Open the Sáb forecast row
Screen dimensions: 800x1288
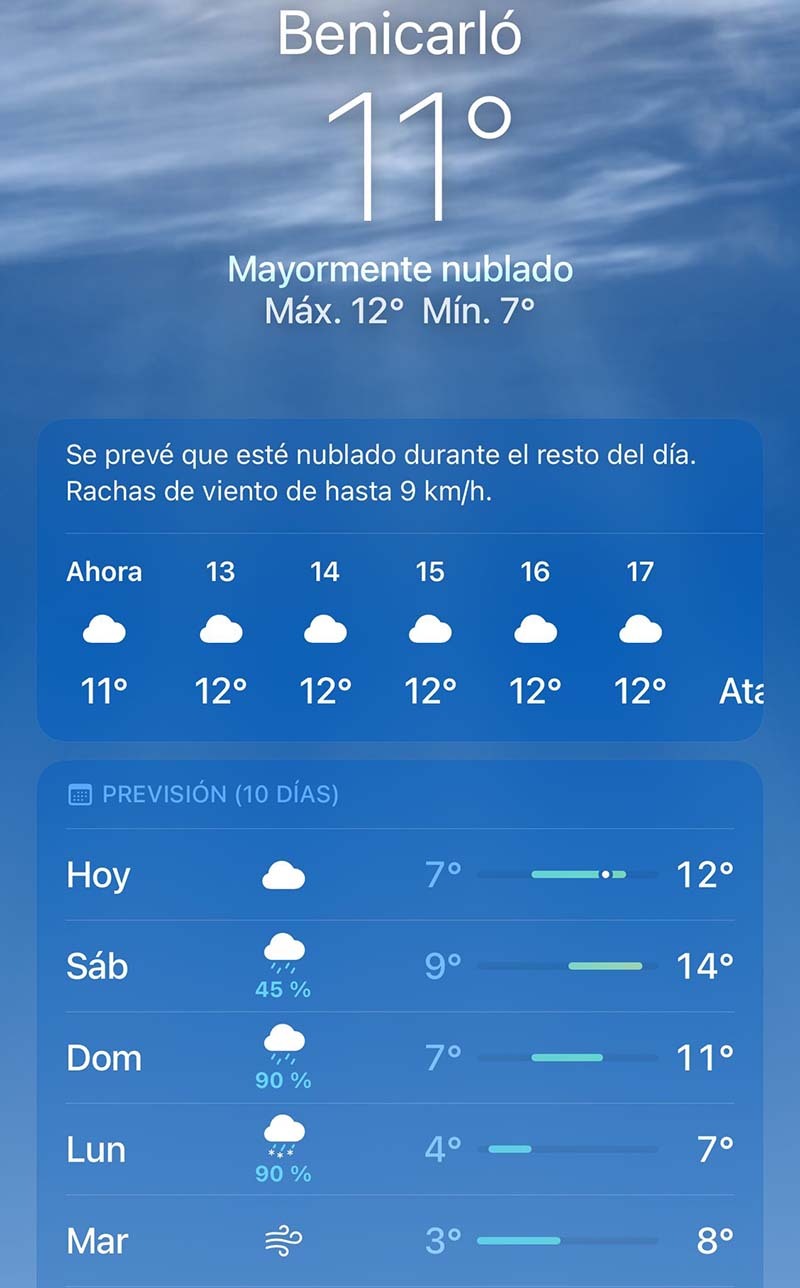[x=400, y=966]
